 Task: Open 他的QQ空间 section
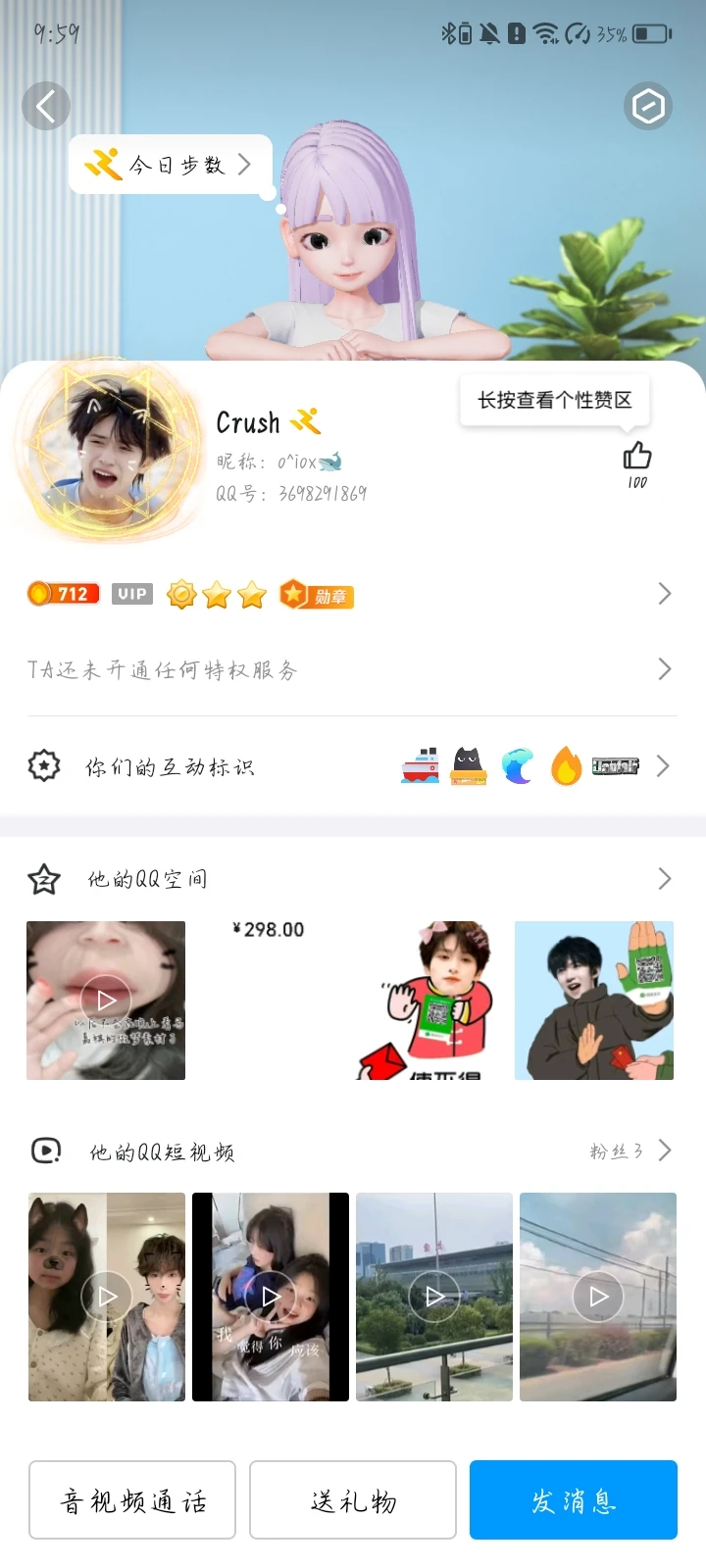coord(351,879)
